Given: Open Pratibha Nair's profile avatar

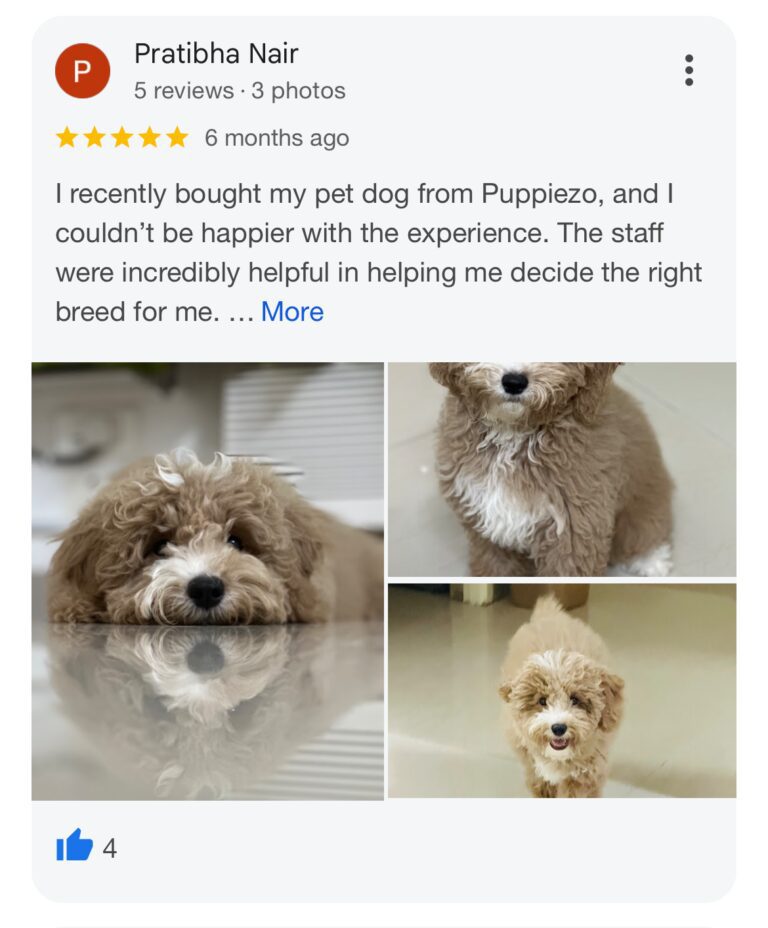Looking at the screenshot, I should (82, 71).
